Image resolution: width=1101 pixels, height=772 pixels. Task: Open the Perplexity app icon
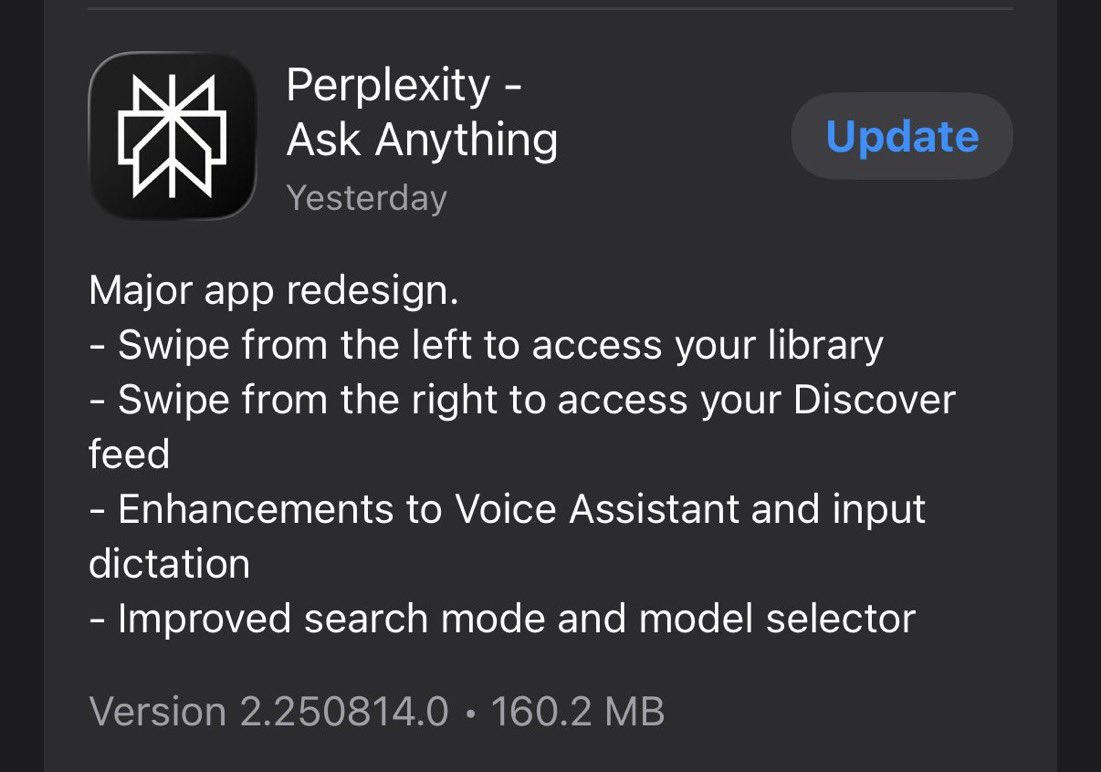(172, 137)
